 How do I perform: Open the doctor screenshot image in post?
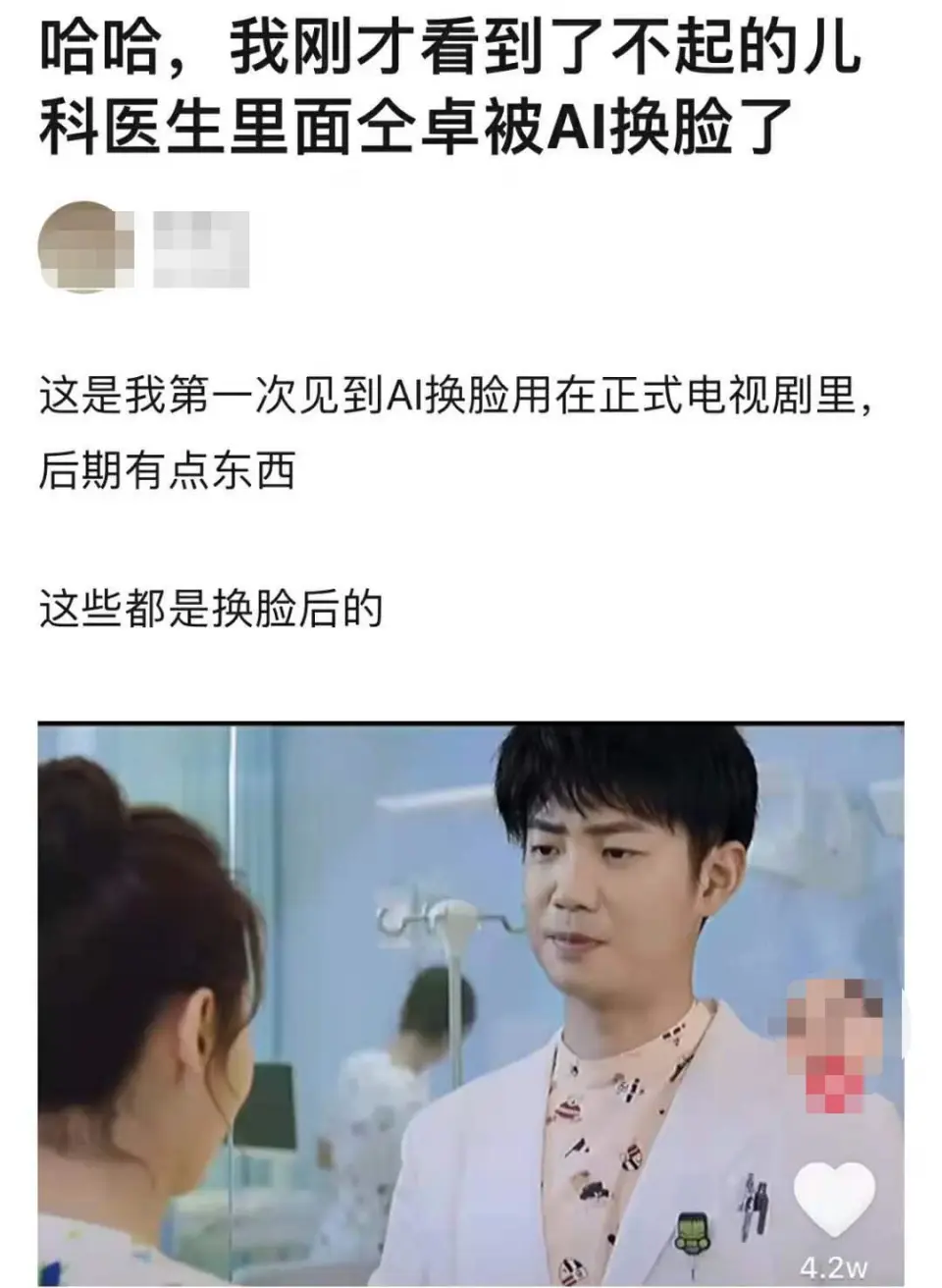[x=471, y=1001]
